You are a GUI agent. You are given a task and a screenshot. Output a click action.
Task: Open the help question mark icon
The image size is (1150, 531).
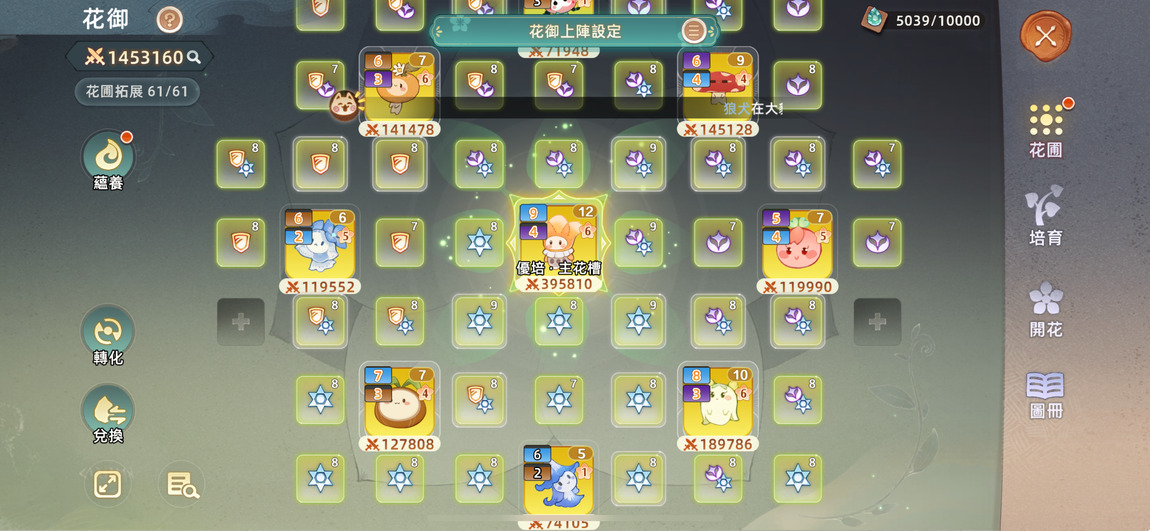tap(170, 19)
